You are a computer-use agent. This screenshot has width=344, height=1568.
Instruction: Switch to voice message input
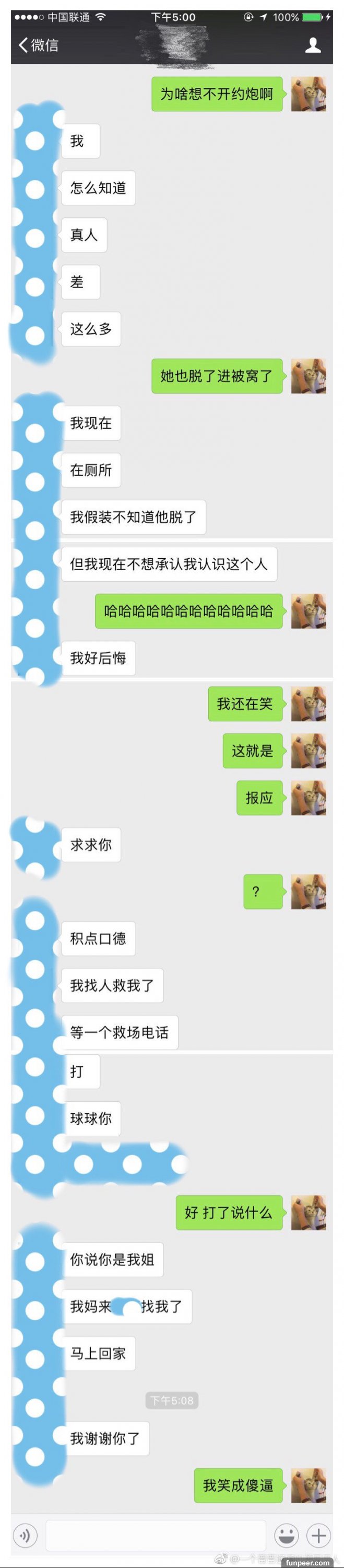(25, 1535)
